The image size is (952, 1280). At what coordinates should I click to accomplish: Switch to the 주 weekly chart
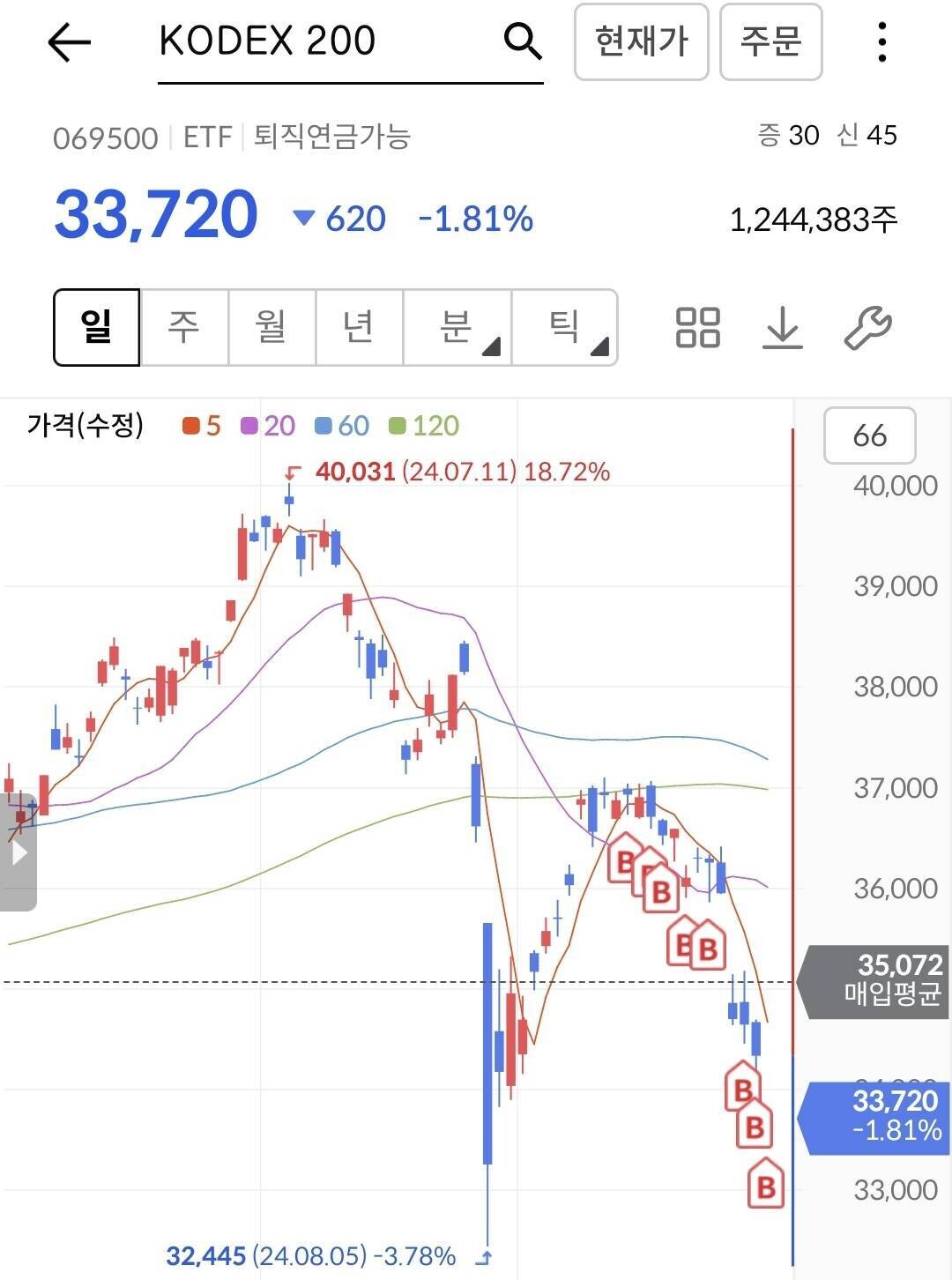184,327
